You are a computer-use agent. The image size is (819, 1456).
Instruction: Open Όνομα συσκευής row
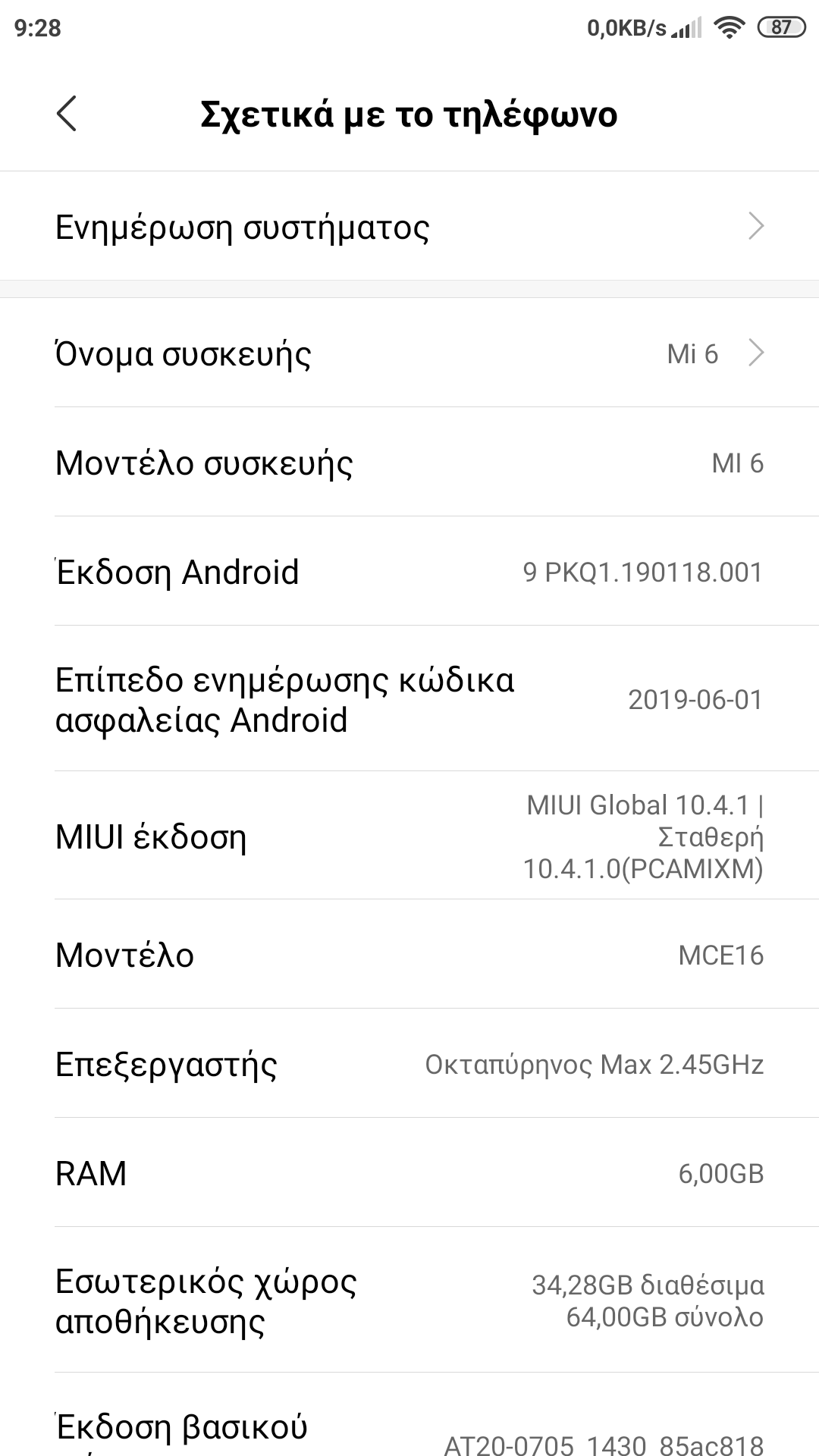[409, 353]
